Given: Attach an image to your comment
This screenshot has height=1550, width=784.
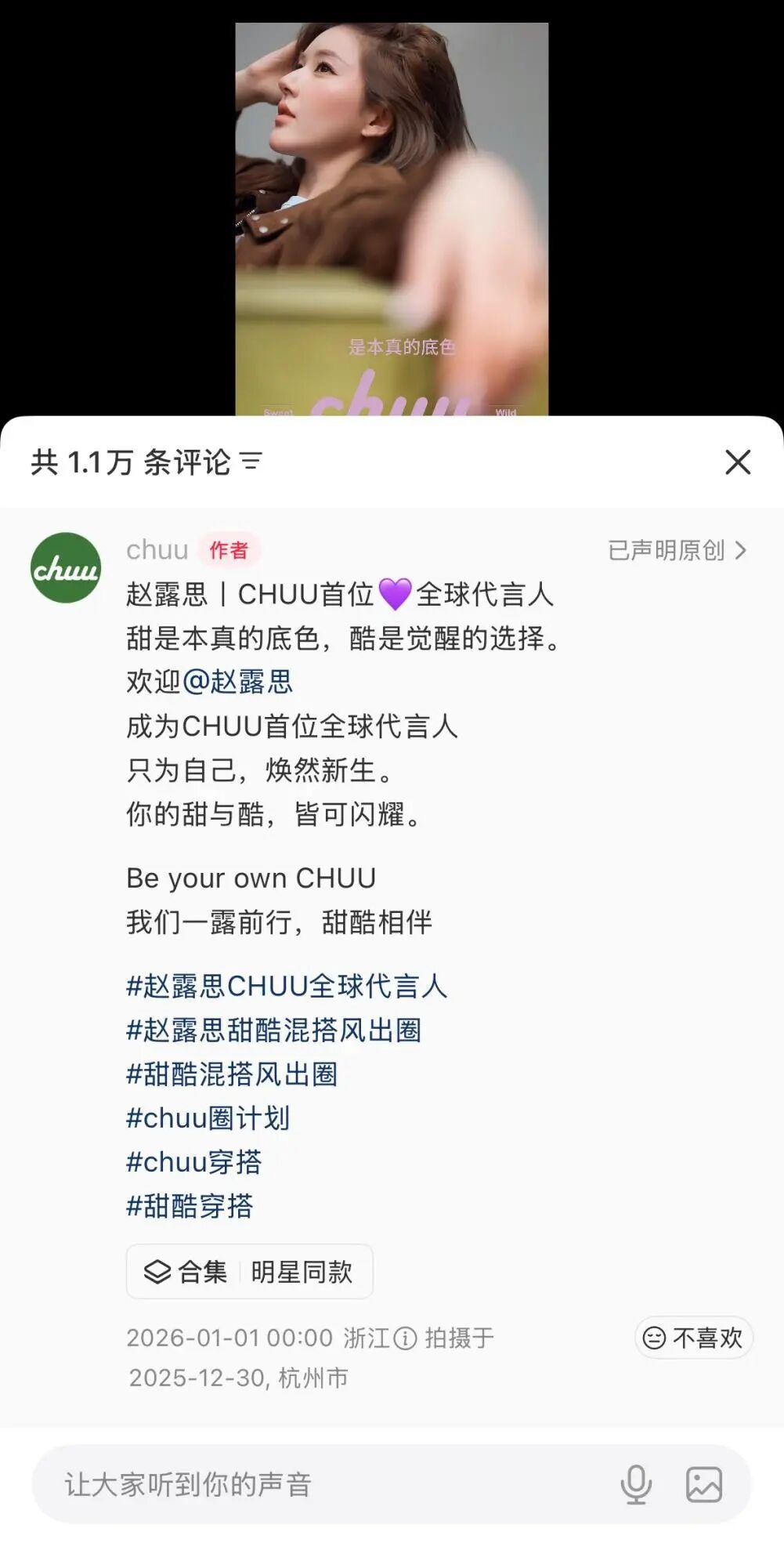Looking at the screenshot, I should 703,1484.
